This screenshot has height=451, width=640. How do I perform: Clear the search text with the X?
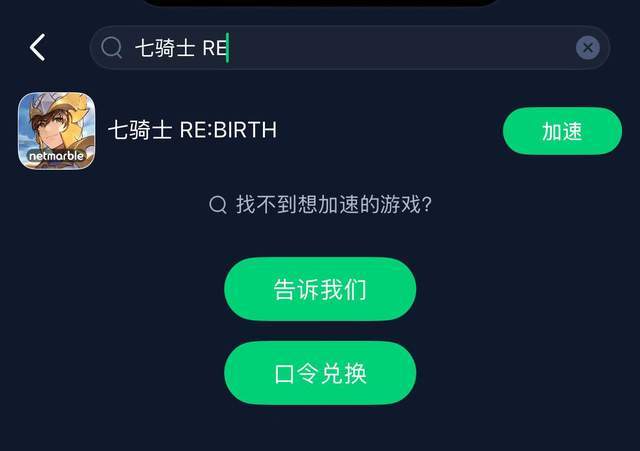[x=588, y=47]
